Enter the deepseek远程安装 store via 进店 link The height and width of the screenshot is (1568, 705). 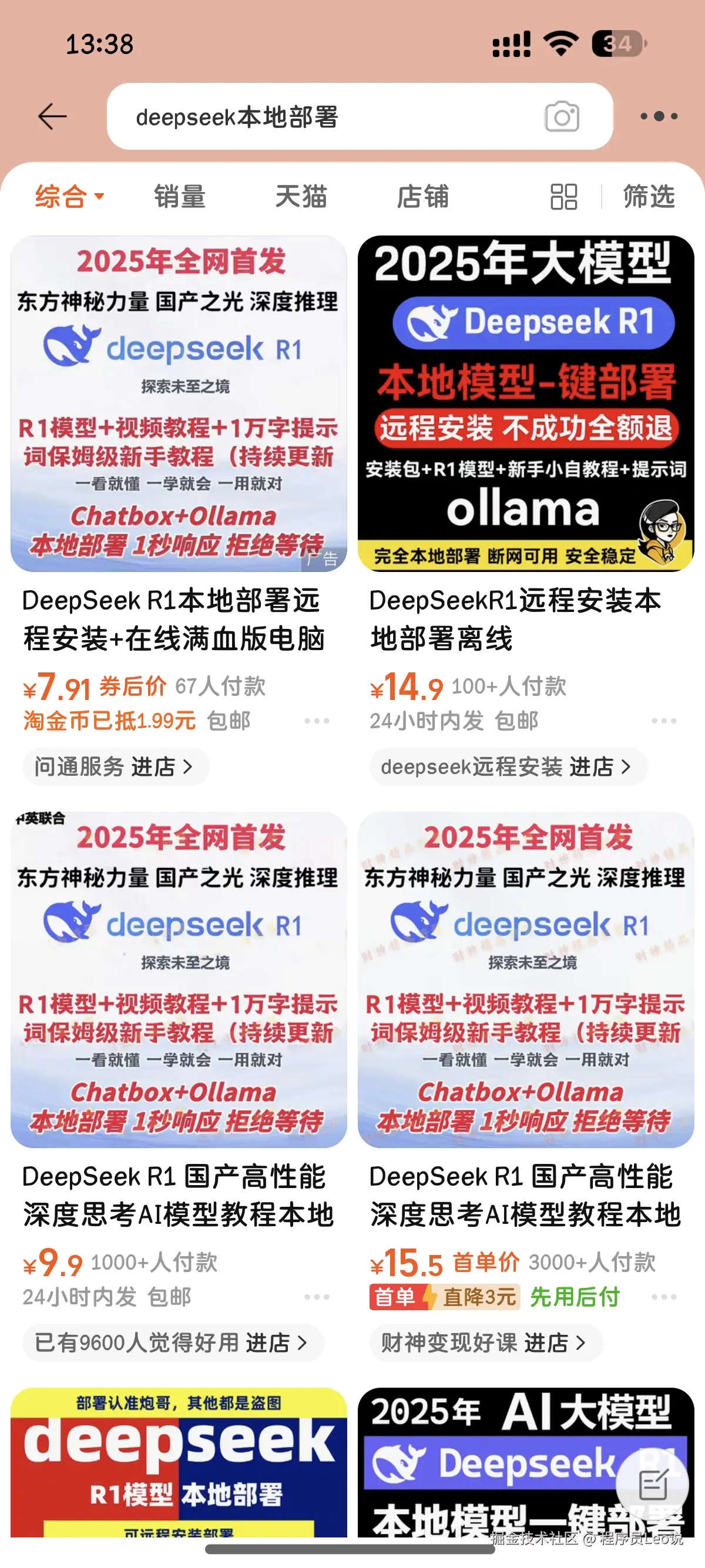click(x=507, y=767)
